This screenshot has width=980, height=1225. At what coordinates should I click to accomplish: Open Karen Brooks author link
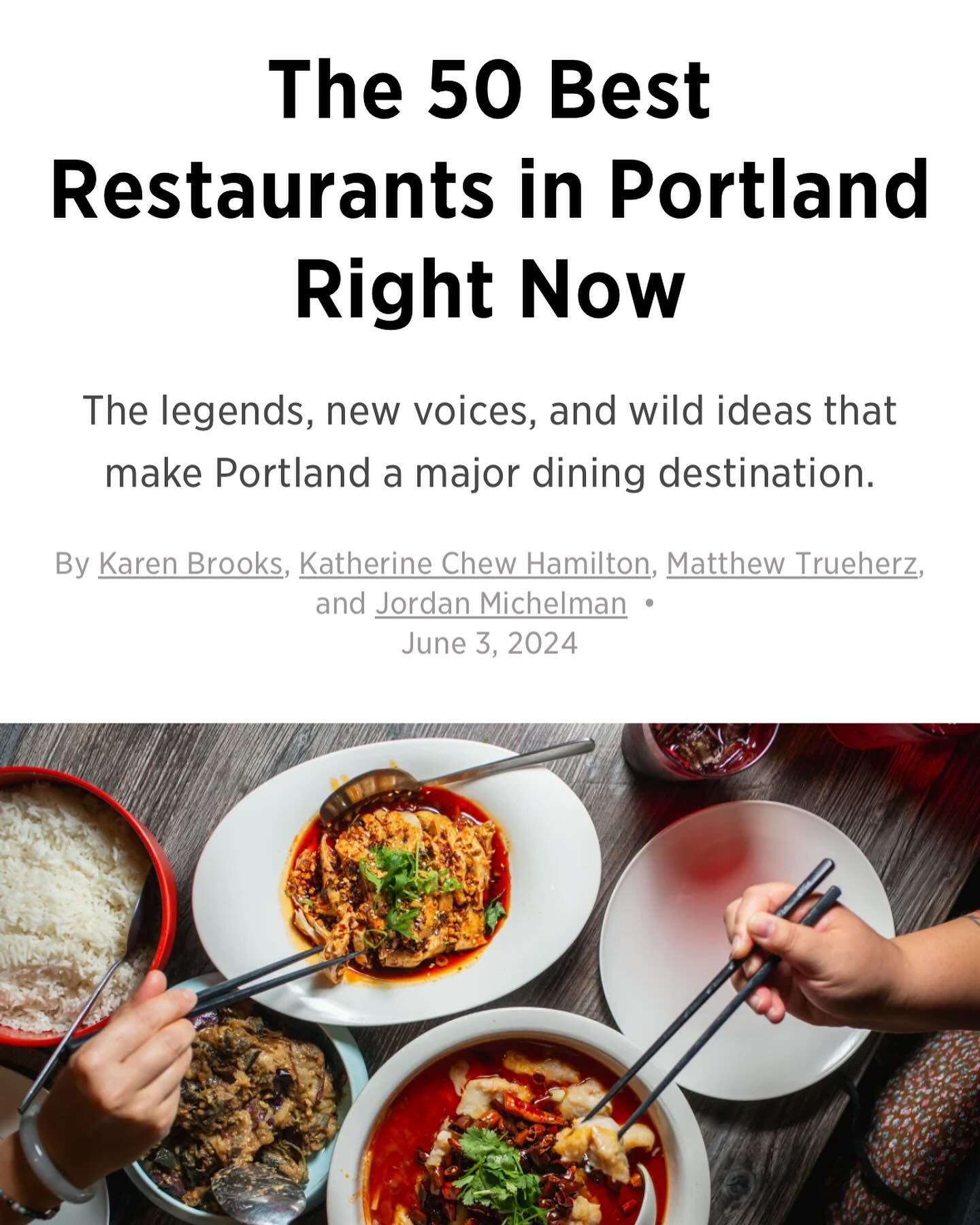click(x=190, y=563)
